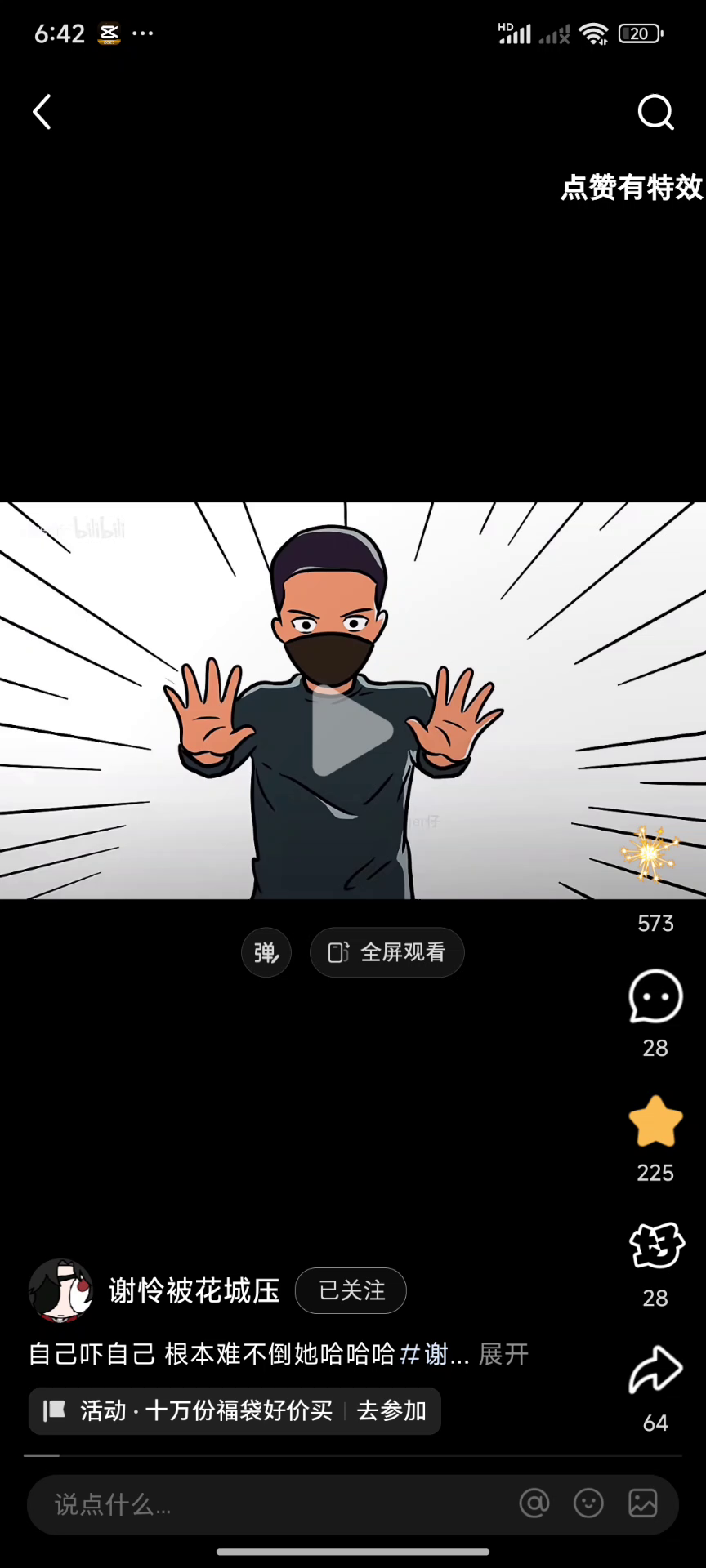Tap the 已关注 following button

(351, 1290)
